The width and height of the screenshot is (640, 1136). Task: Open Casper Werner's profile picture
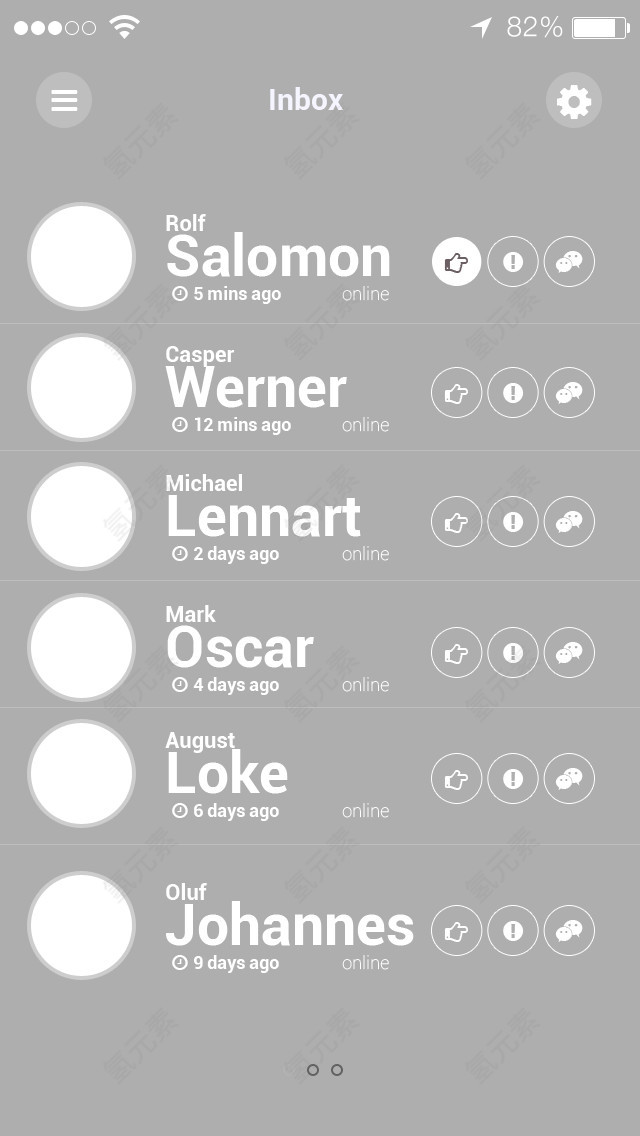(81, 388)
